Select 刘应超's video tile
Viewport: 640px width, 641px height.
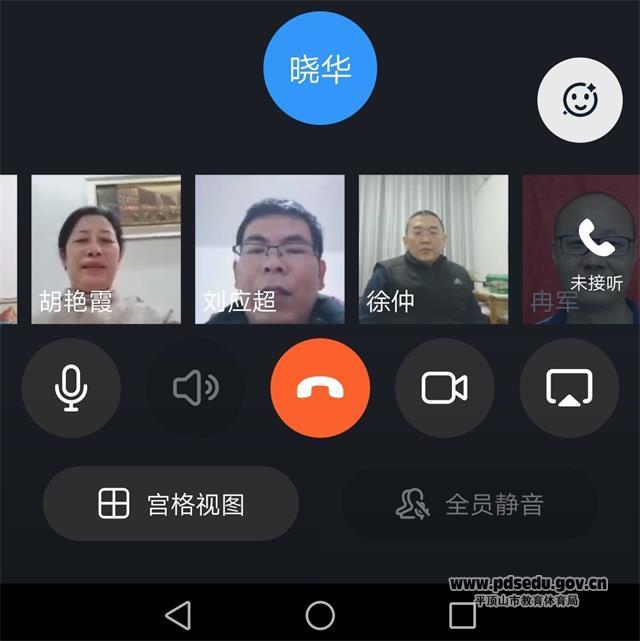coord(270,249)
